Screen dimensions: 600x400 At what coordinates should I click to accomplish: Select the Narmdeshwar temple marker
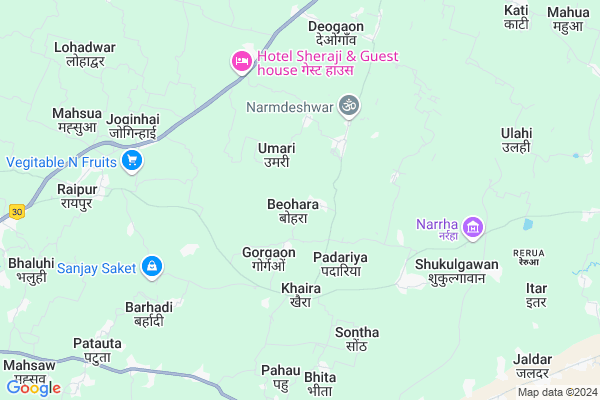tap(348, 104)
